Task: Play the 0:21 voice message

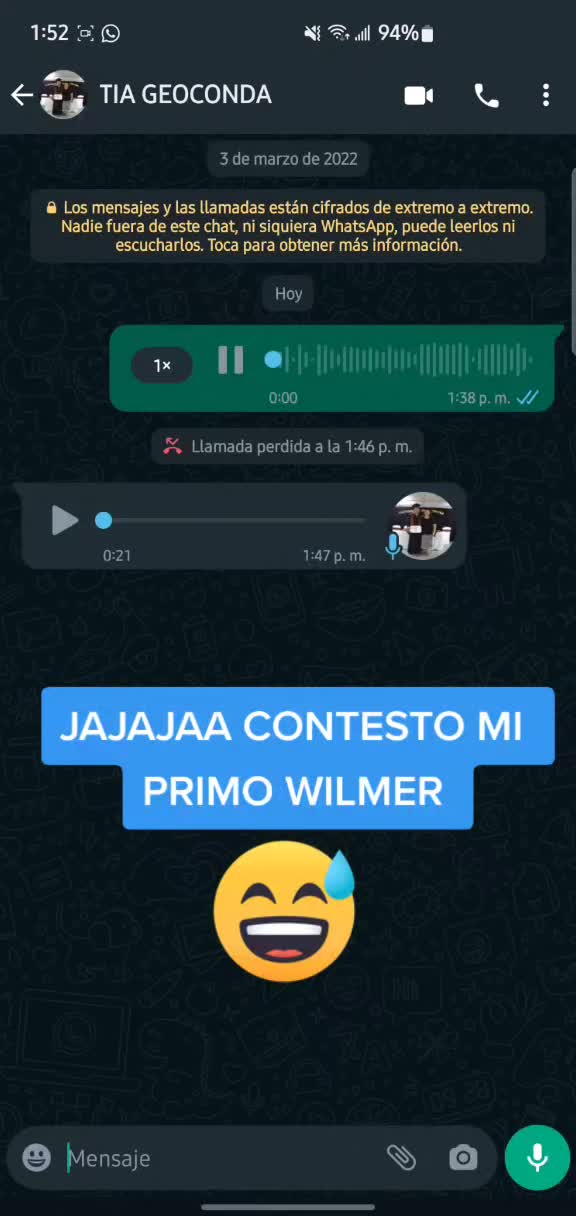Action: [x=65, y=520]
